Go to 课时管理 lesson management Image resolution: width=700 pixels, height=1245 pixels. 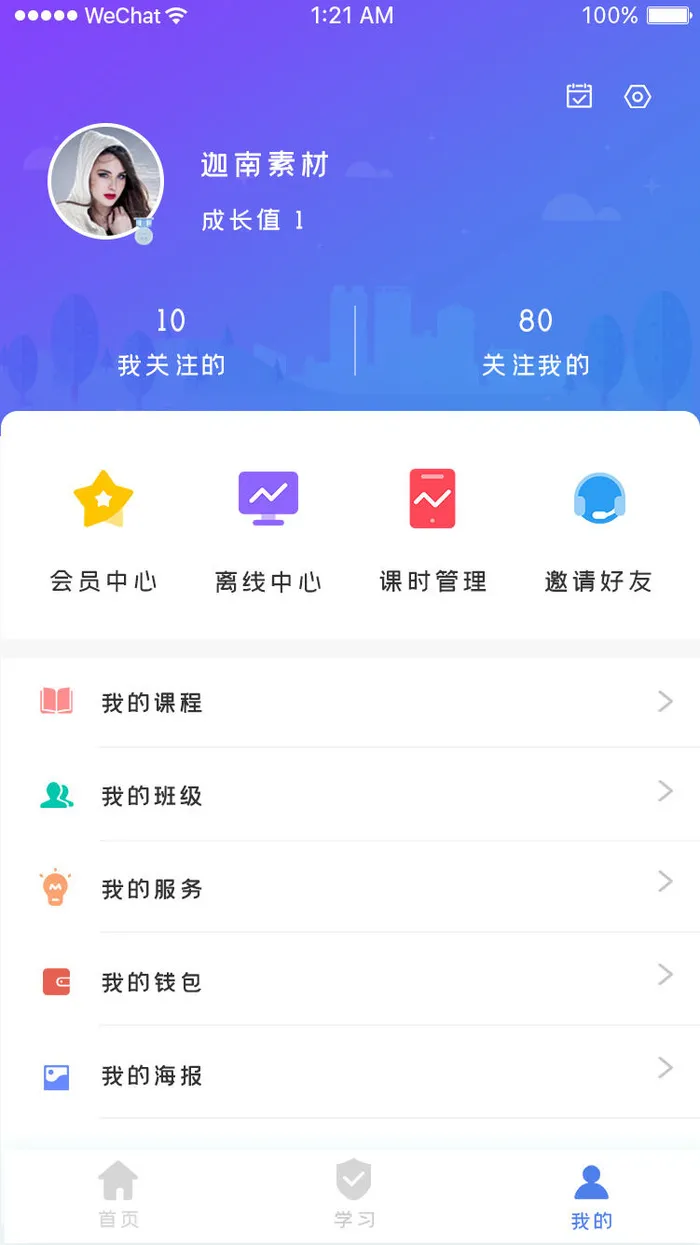433,528
